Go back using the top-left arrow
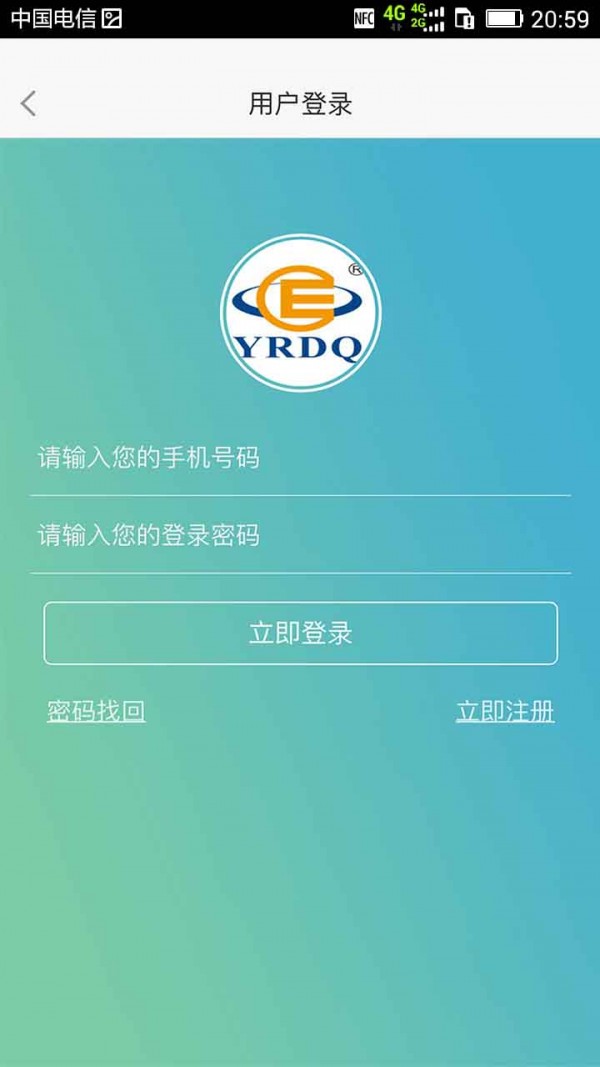The width and height of the screenshot is (600, 1067). [x=28, y=103]
